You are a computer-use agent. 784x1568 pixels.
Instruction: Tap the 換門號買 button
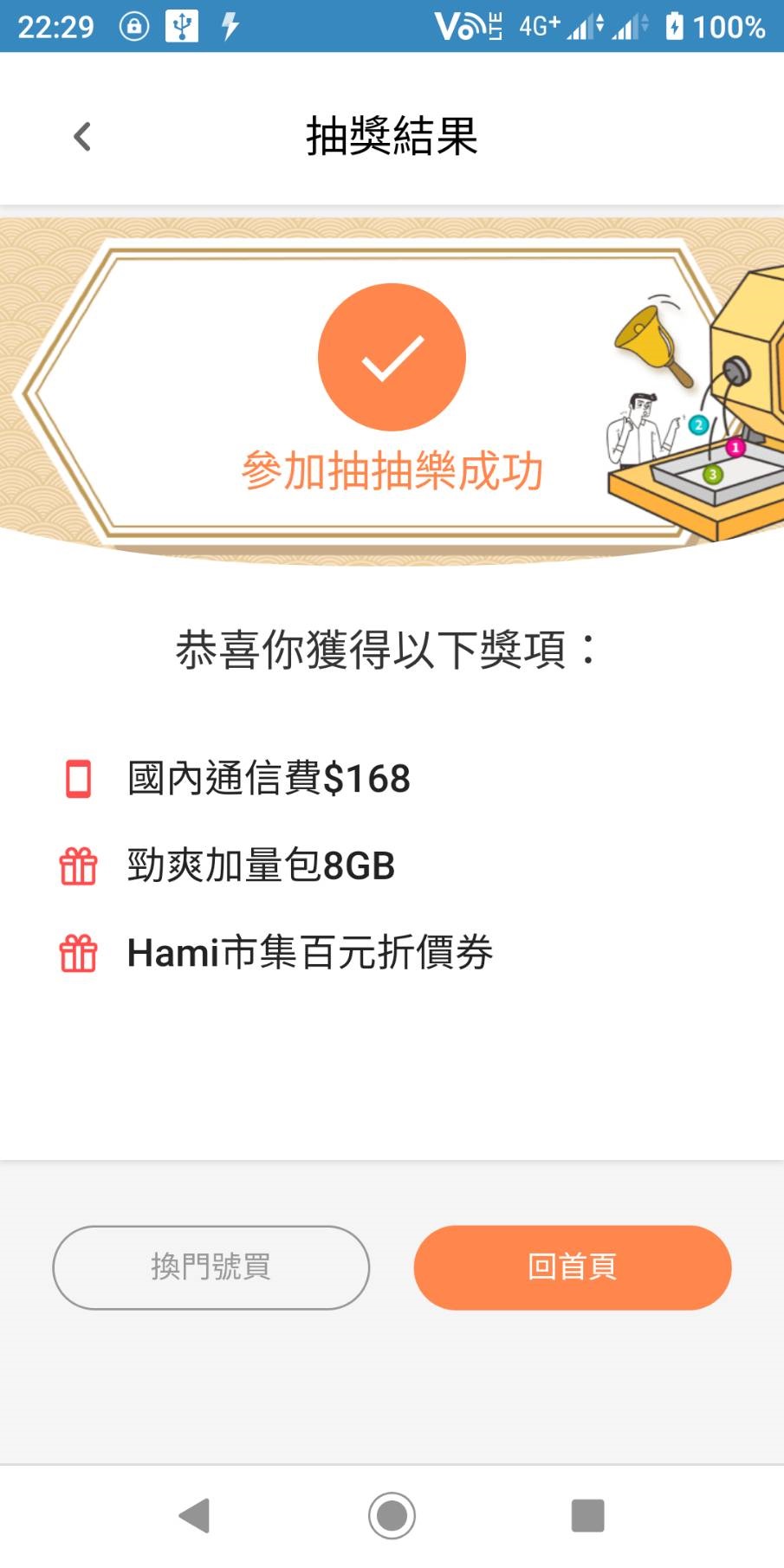211,1267
